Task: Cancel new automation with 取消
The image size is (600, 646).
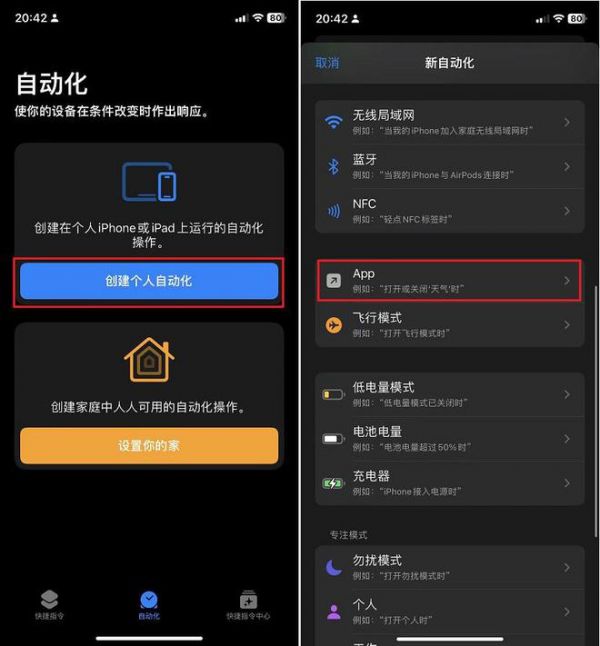Action: [x=327, y=63]
